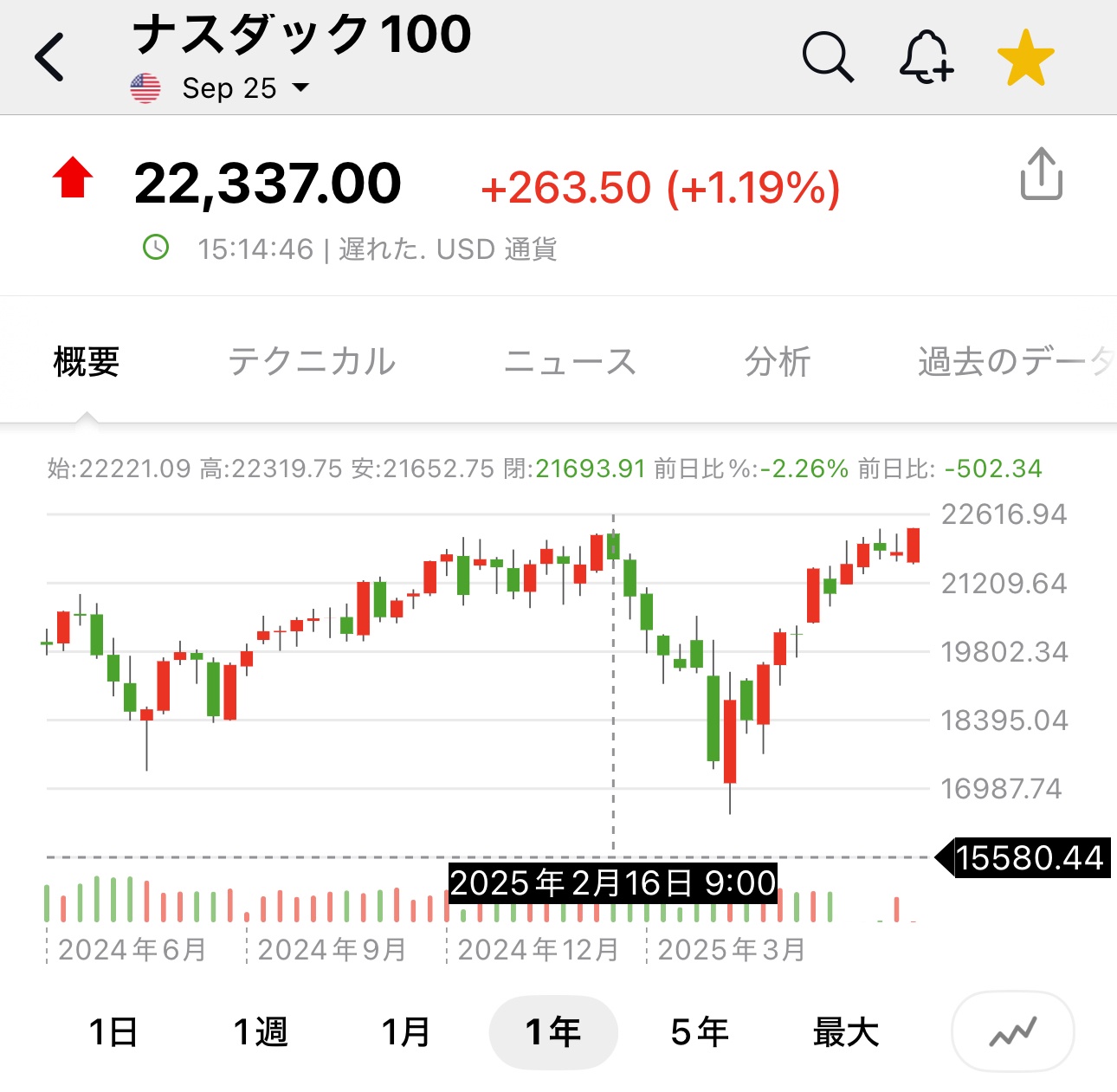Create a price alert with the bell icon
This screenshot has height=1092, width=1117.
click(926, 57)
